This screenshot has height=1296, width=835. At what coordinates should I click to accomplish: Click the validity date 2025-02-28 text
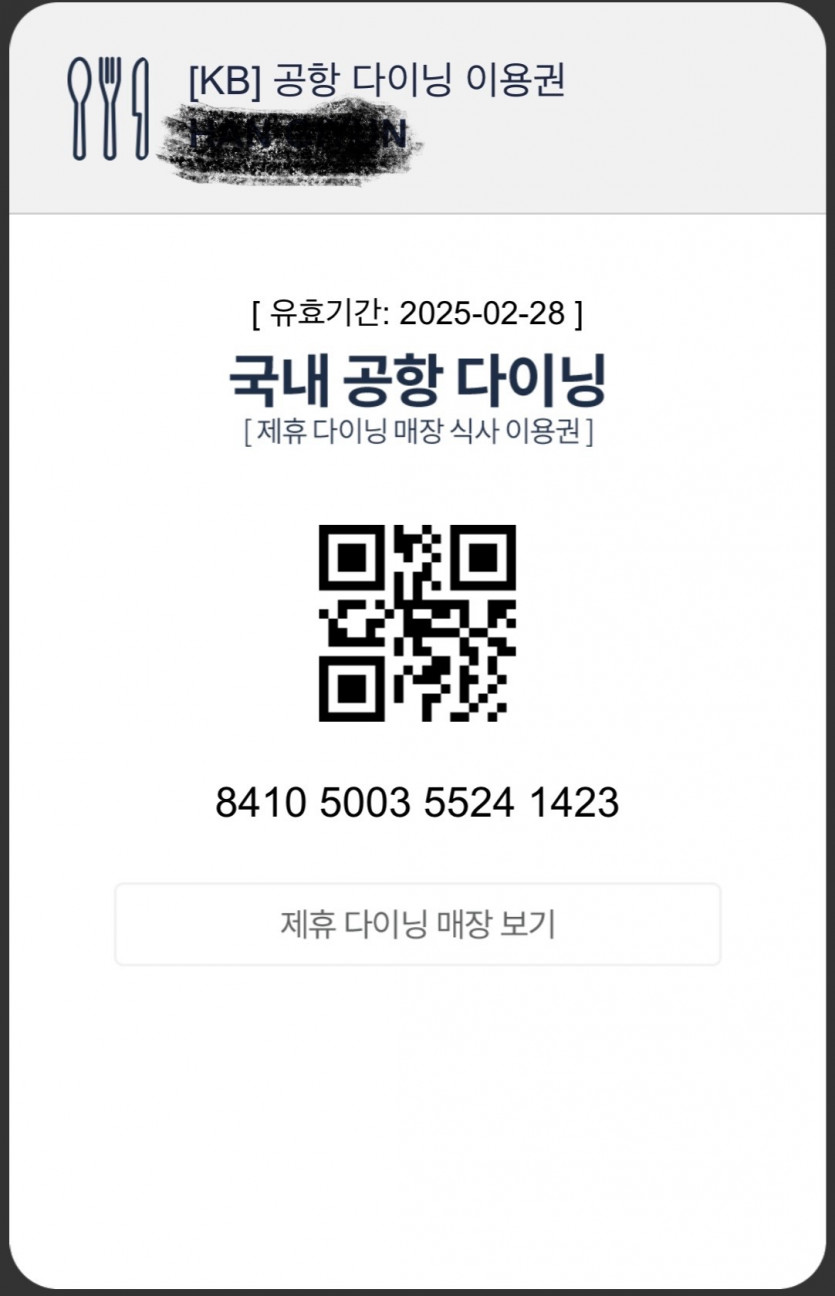click(417, 312)
